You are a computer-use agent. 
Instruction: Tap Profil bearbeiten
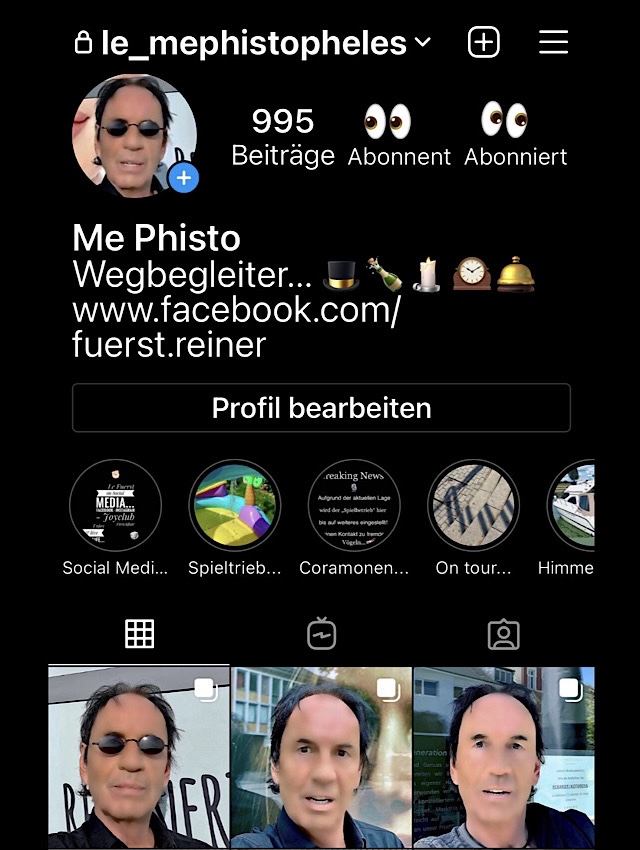(x=321, y=408)
